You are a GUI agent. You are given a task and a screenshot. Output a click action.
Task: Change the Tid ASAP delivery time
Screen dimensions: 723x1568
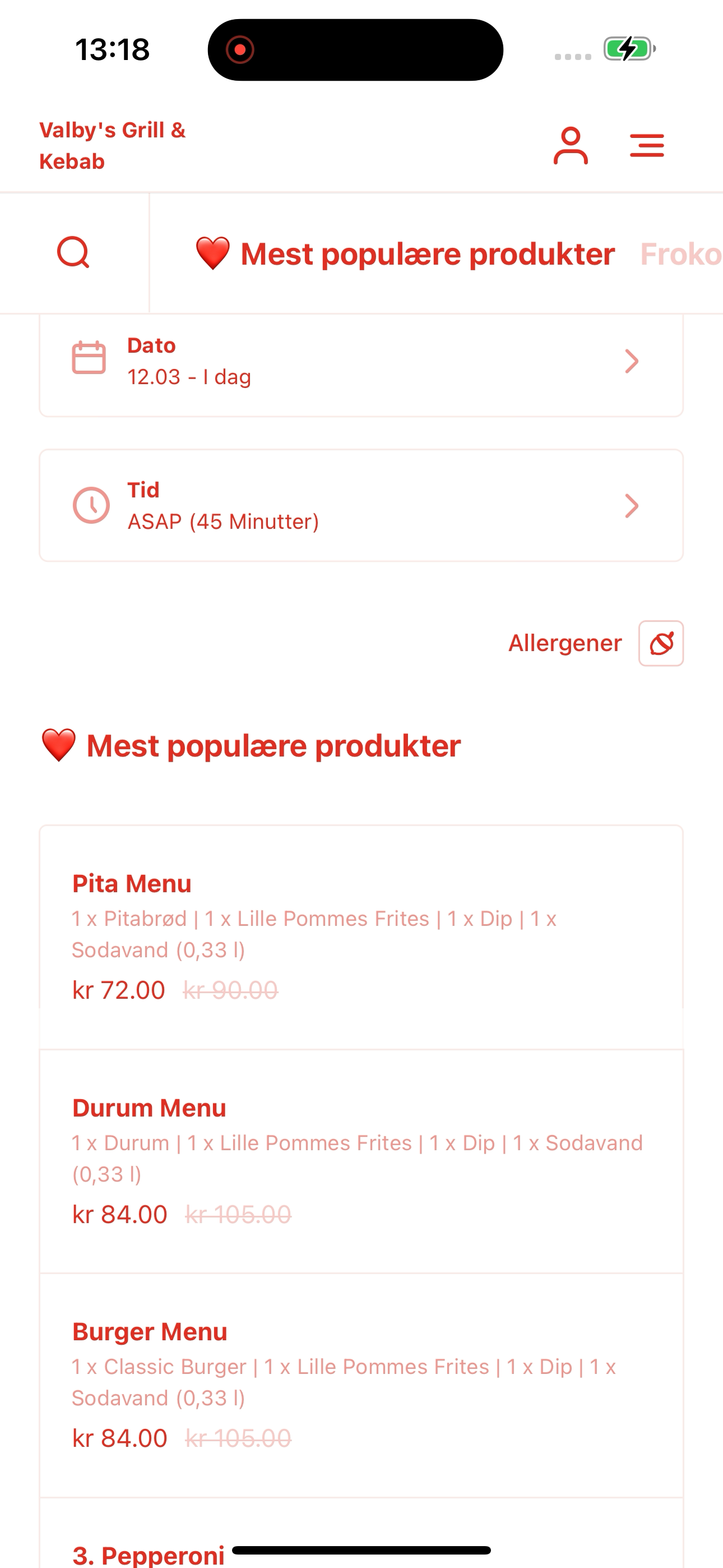tap(361, 505)
